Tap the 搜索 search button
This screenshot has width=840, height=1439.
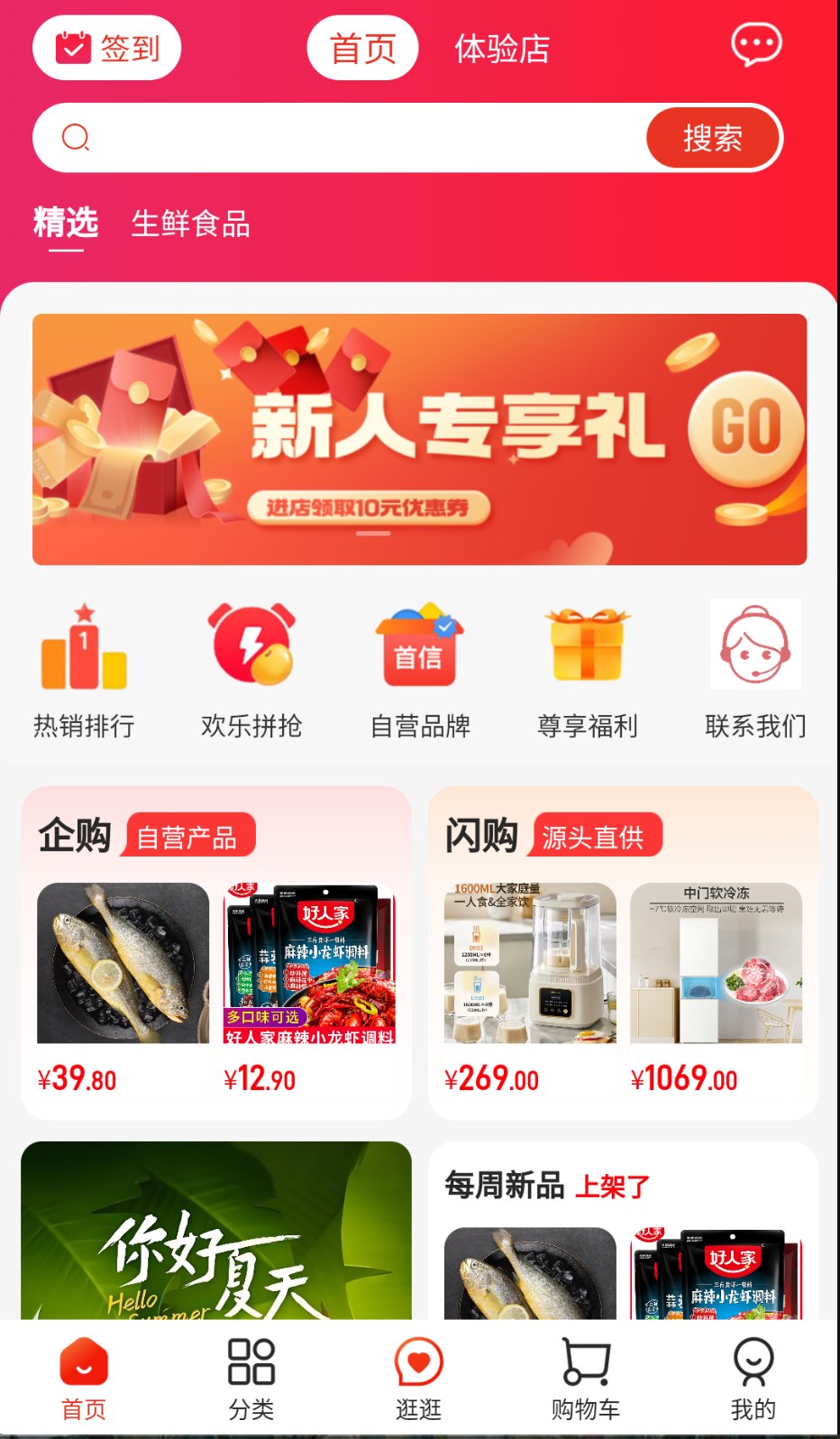[x=713, y=137]
